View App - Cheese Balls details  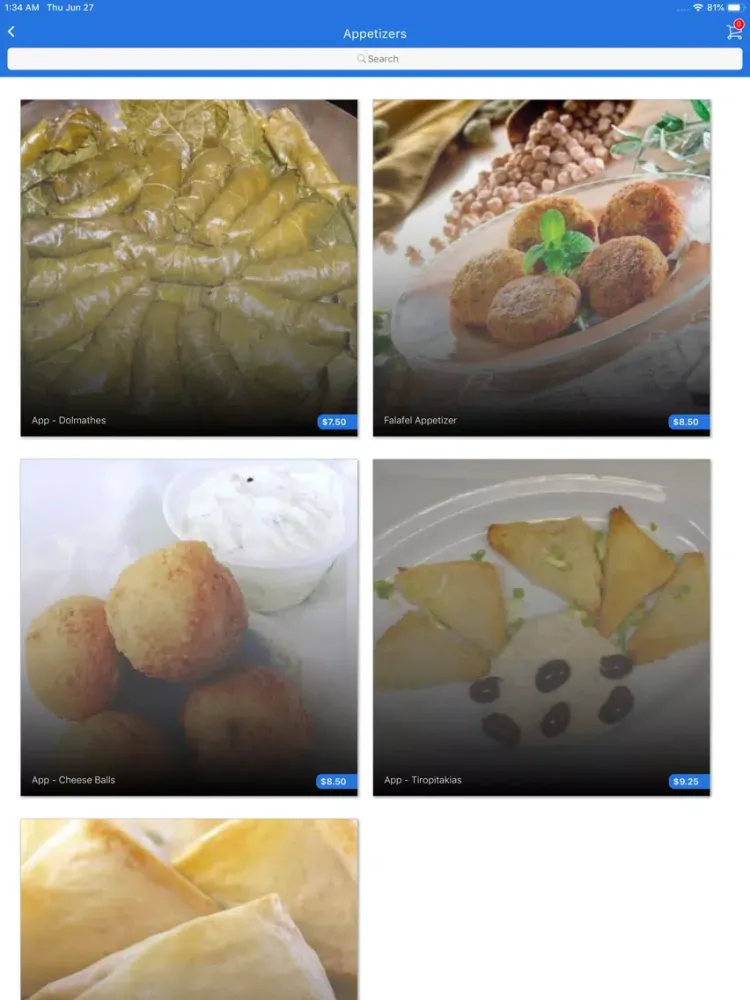tap(189, 627)
